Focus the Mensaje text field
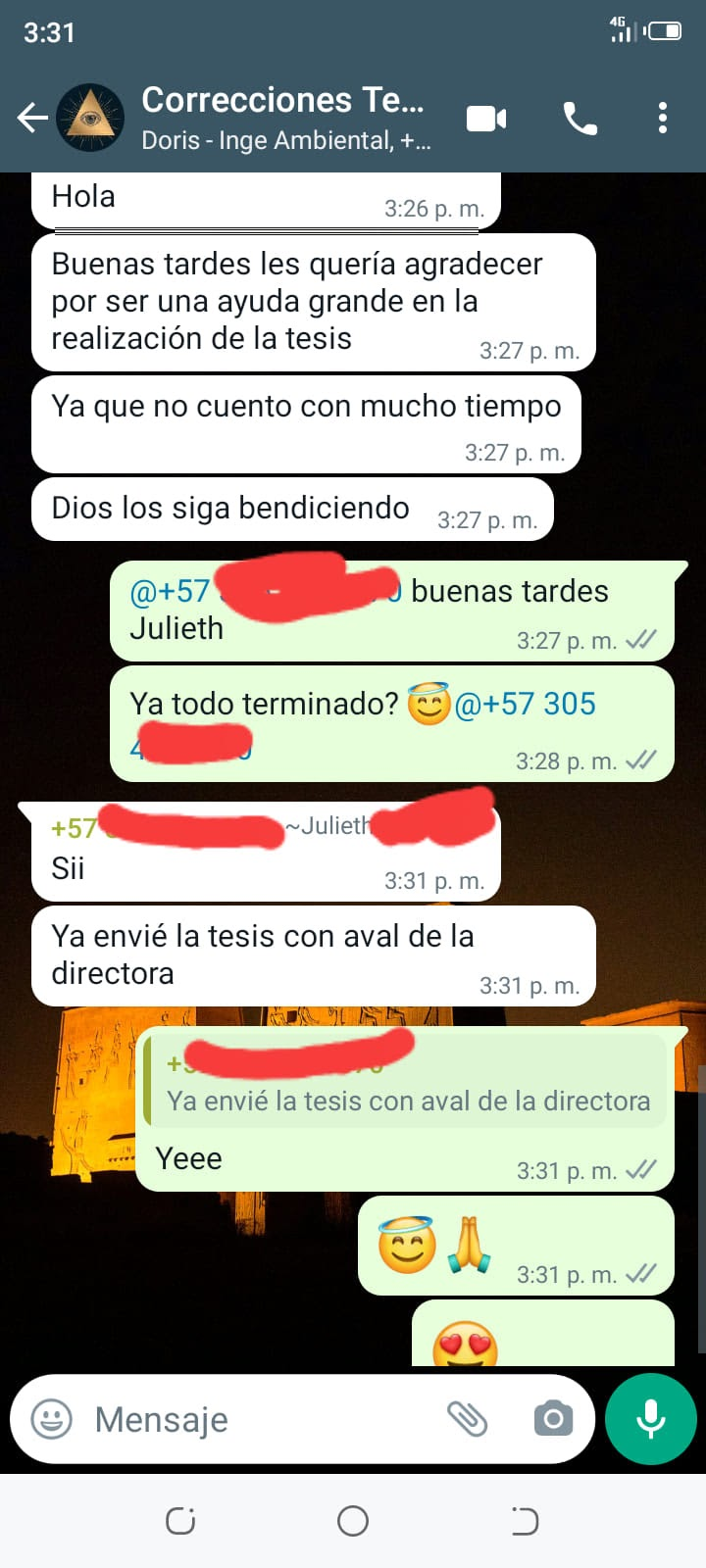The height and width of the screenshot is (1568, 706). click(255, 1419)
